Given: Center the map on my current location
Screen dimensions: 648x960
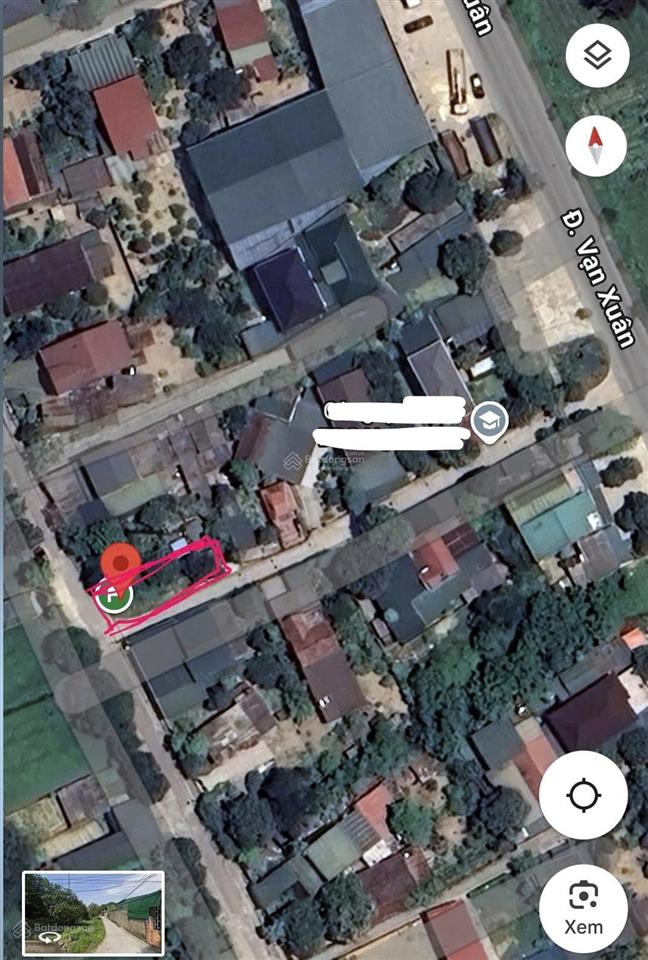Looking at the screenshot, I should pos(583,795).
